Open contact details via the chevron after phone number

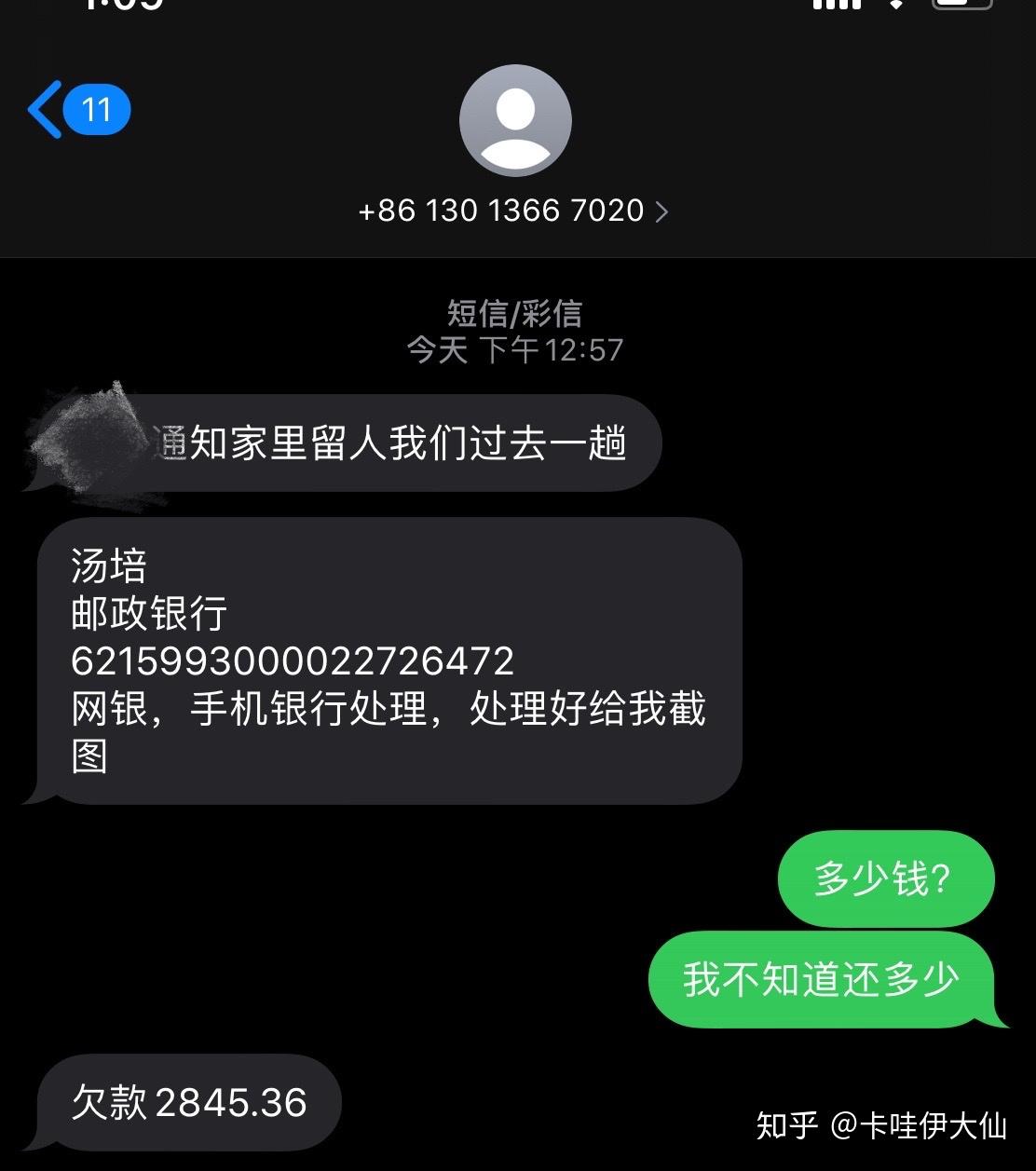point(662,211)
